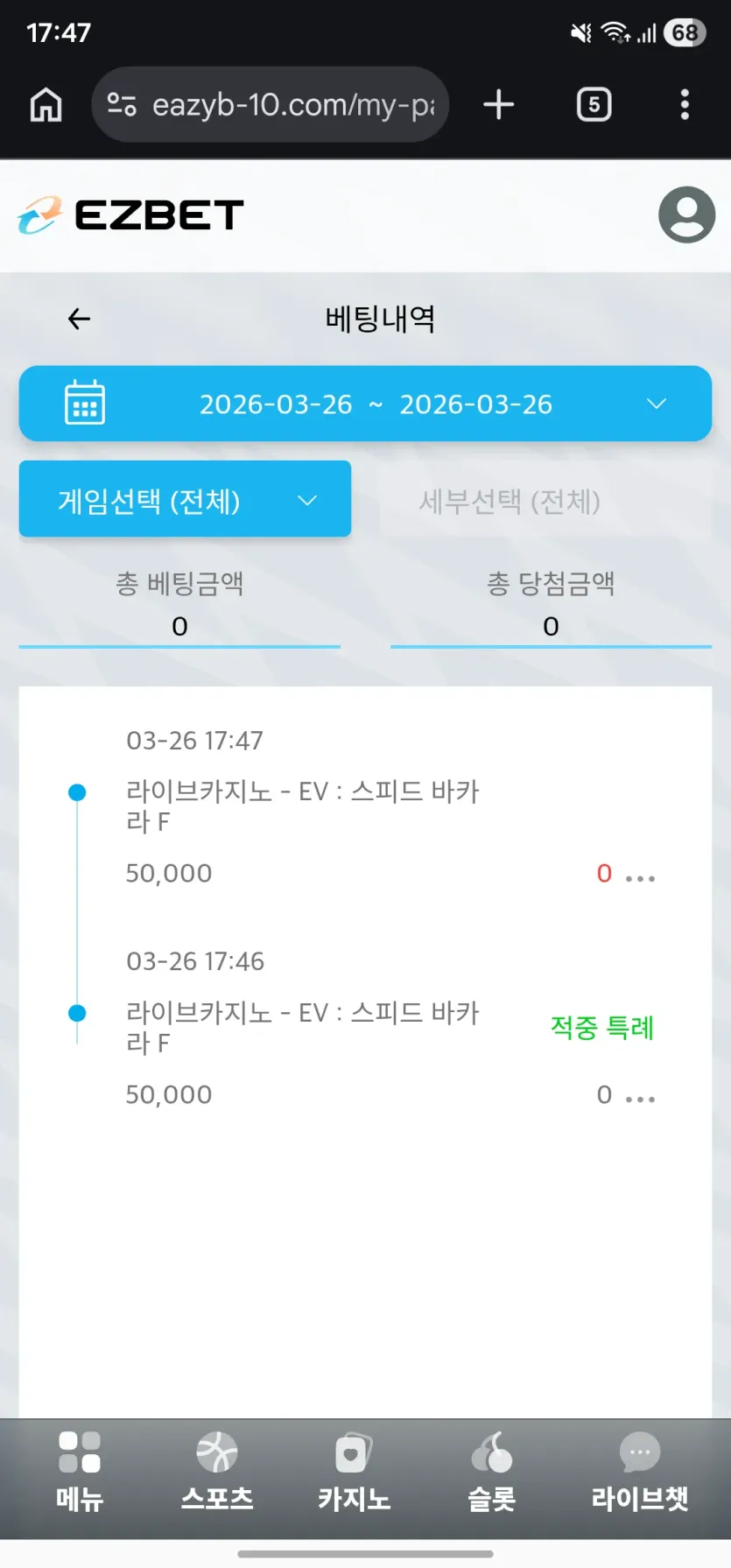Open a new browser tab
The width and height of the screenshot is (731, 1568).
pyautogui.click(x=499, y=105)
